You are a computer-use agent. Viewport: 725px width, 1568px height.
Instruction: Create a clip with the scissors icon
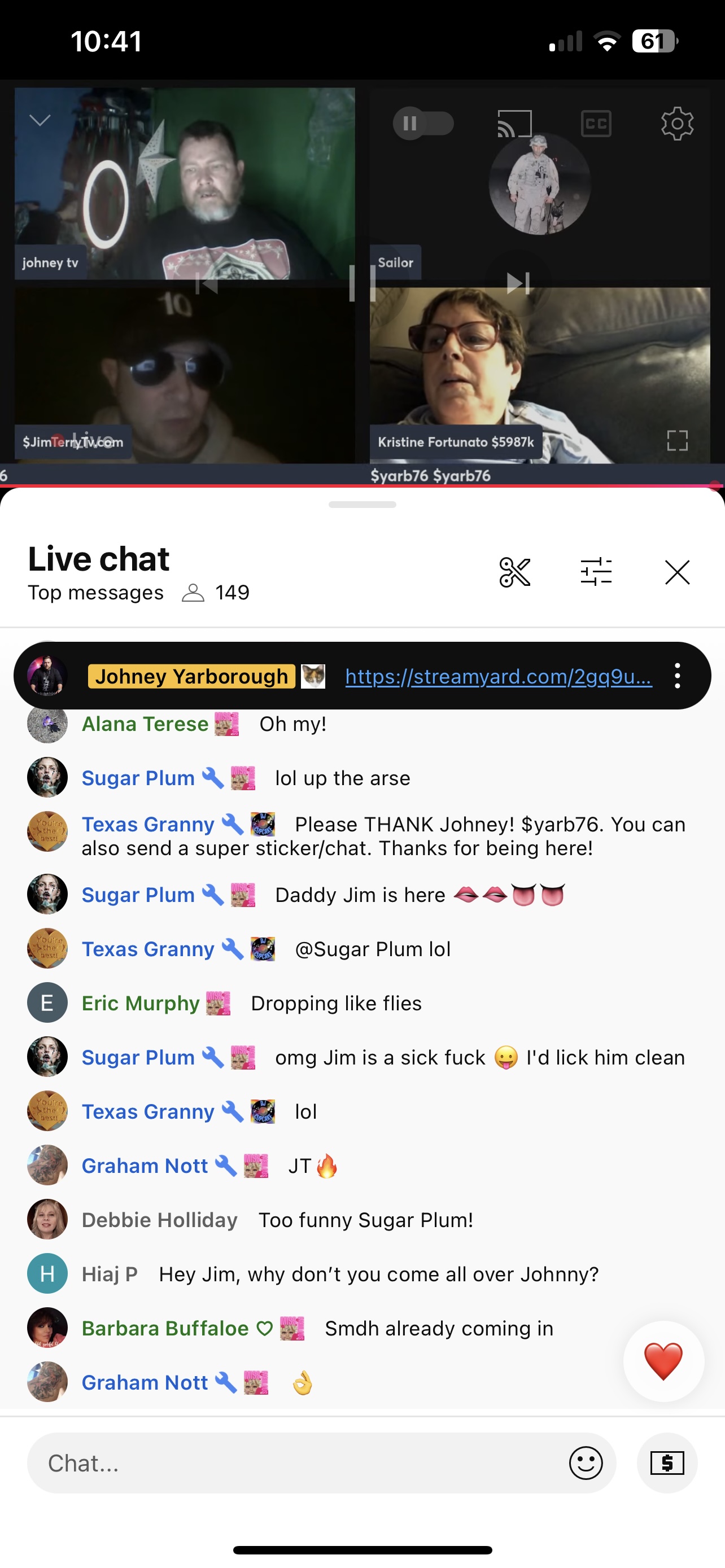coord(515,572)
